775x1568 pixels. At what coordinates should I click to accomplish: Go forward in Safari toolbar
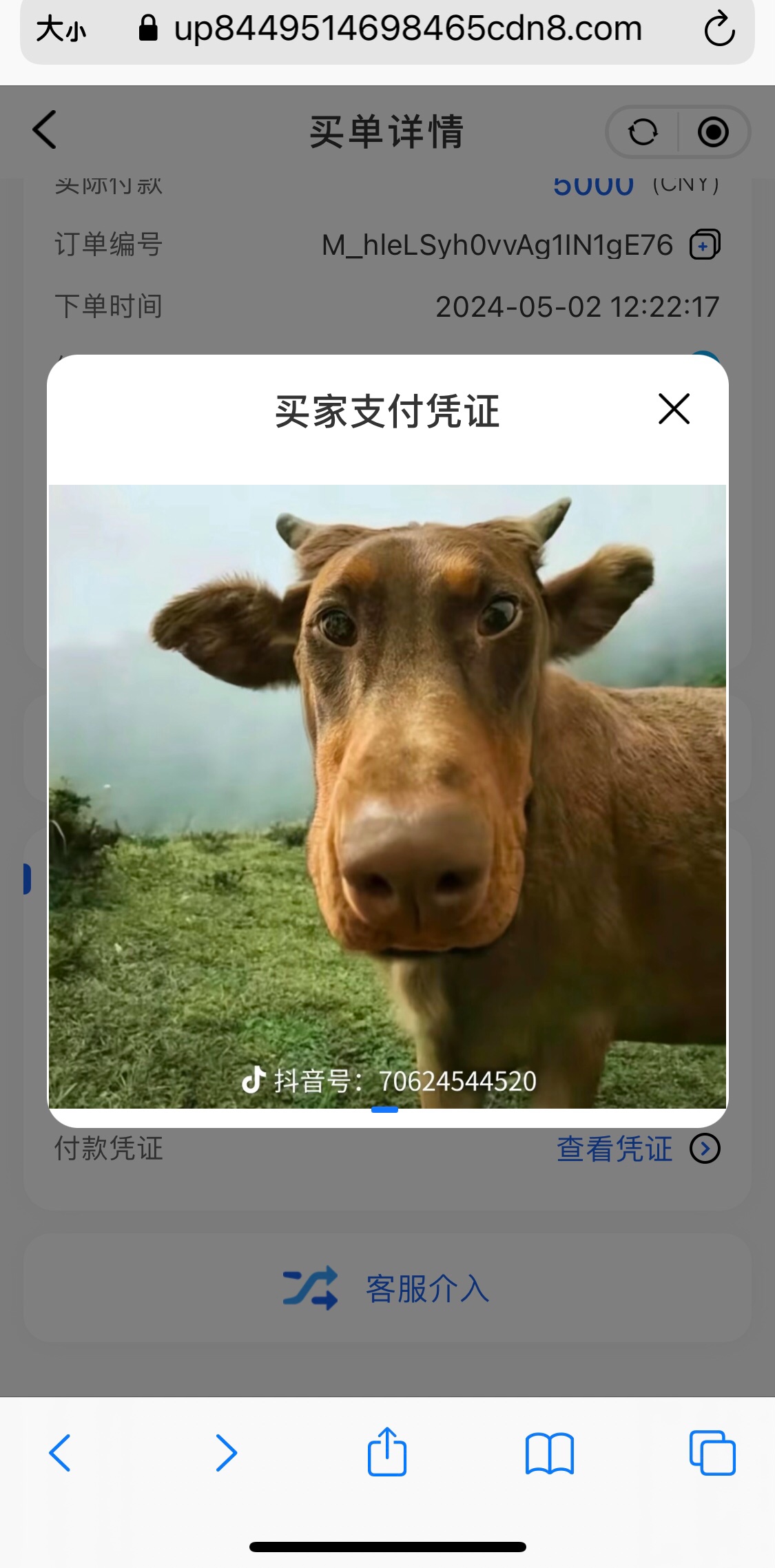tap(225, 1453)
